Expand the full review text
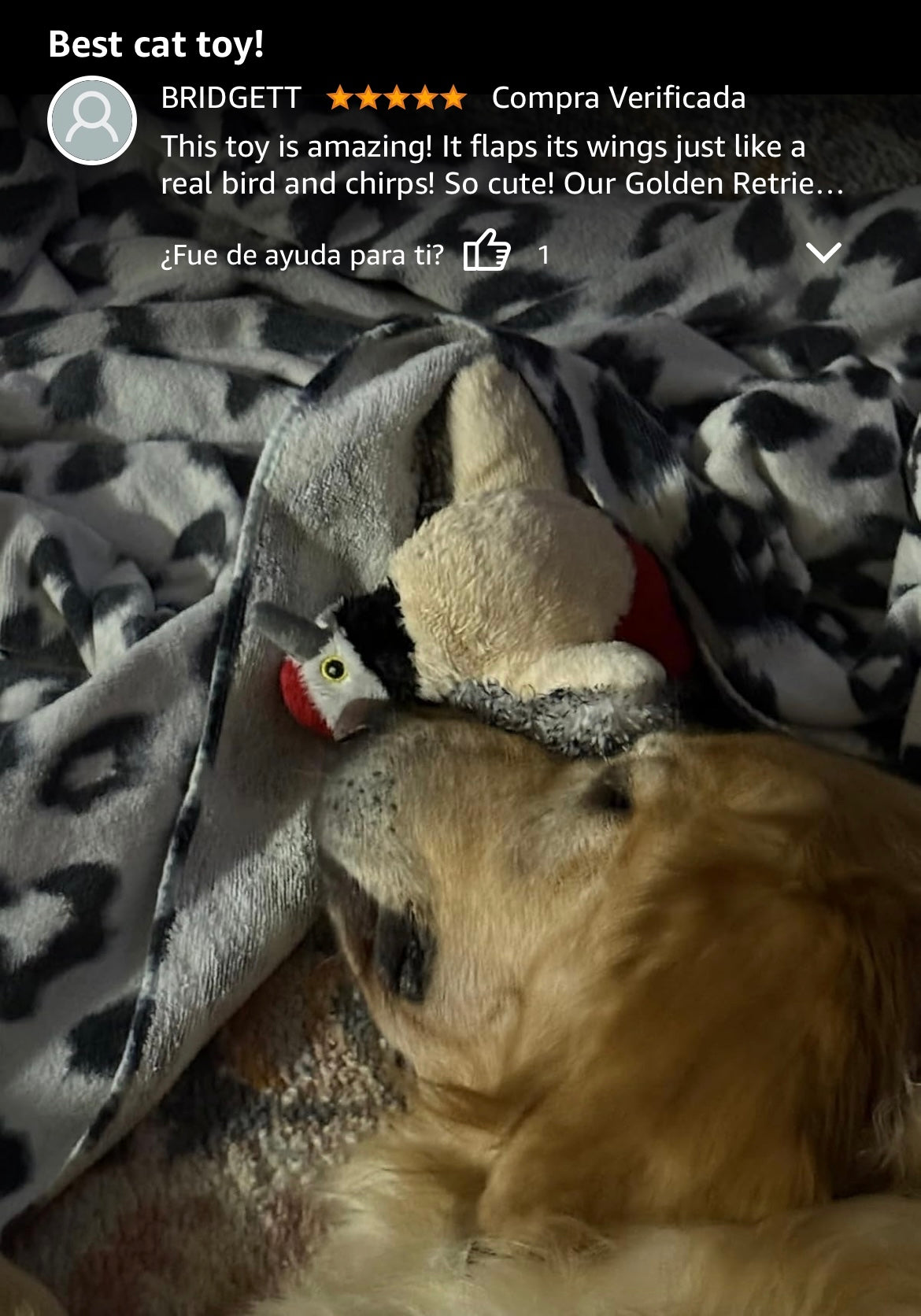The height and width of the screenshot is (1316, 921). point(823,253)
